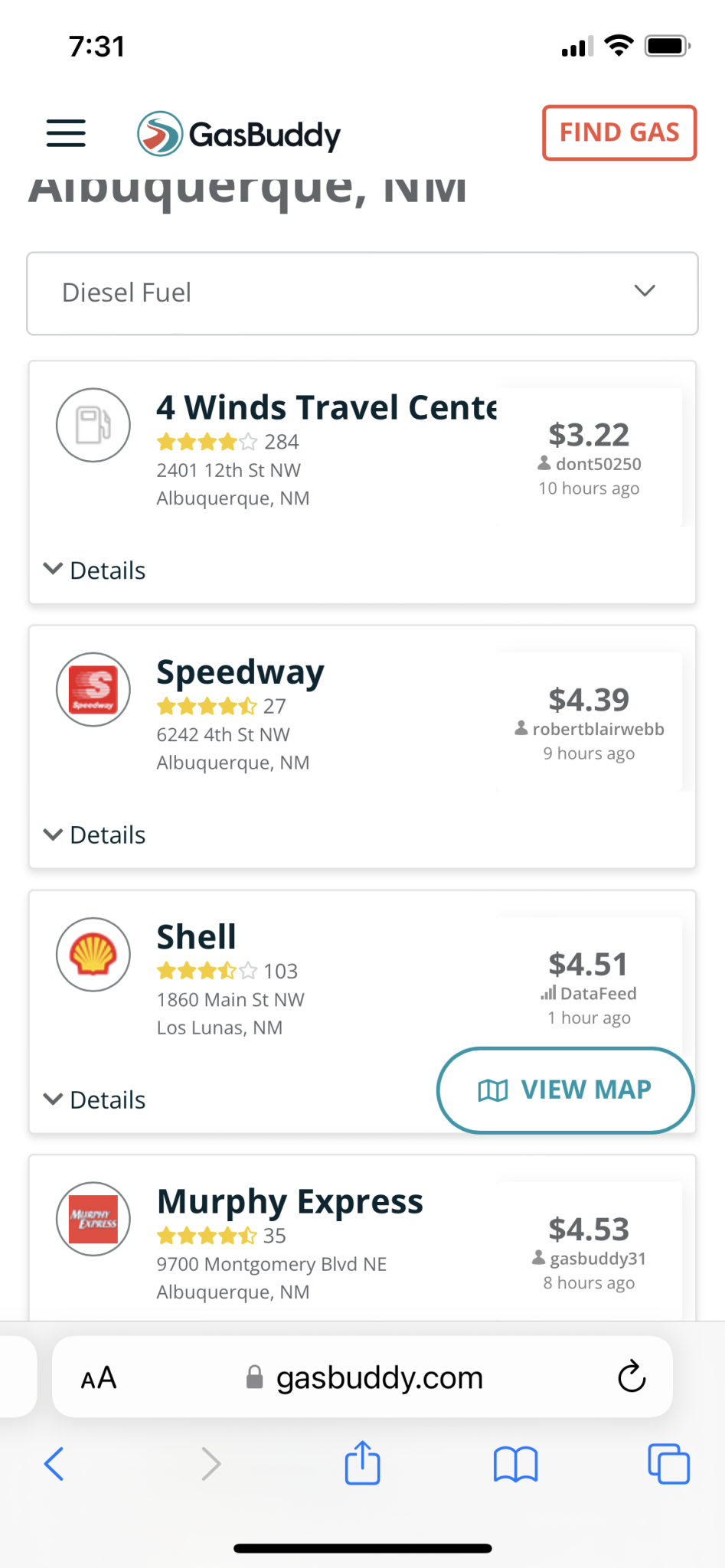Go back to the previous page

point(54,1464)
